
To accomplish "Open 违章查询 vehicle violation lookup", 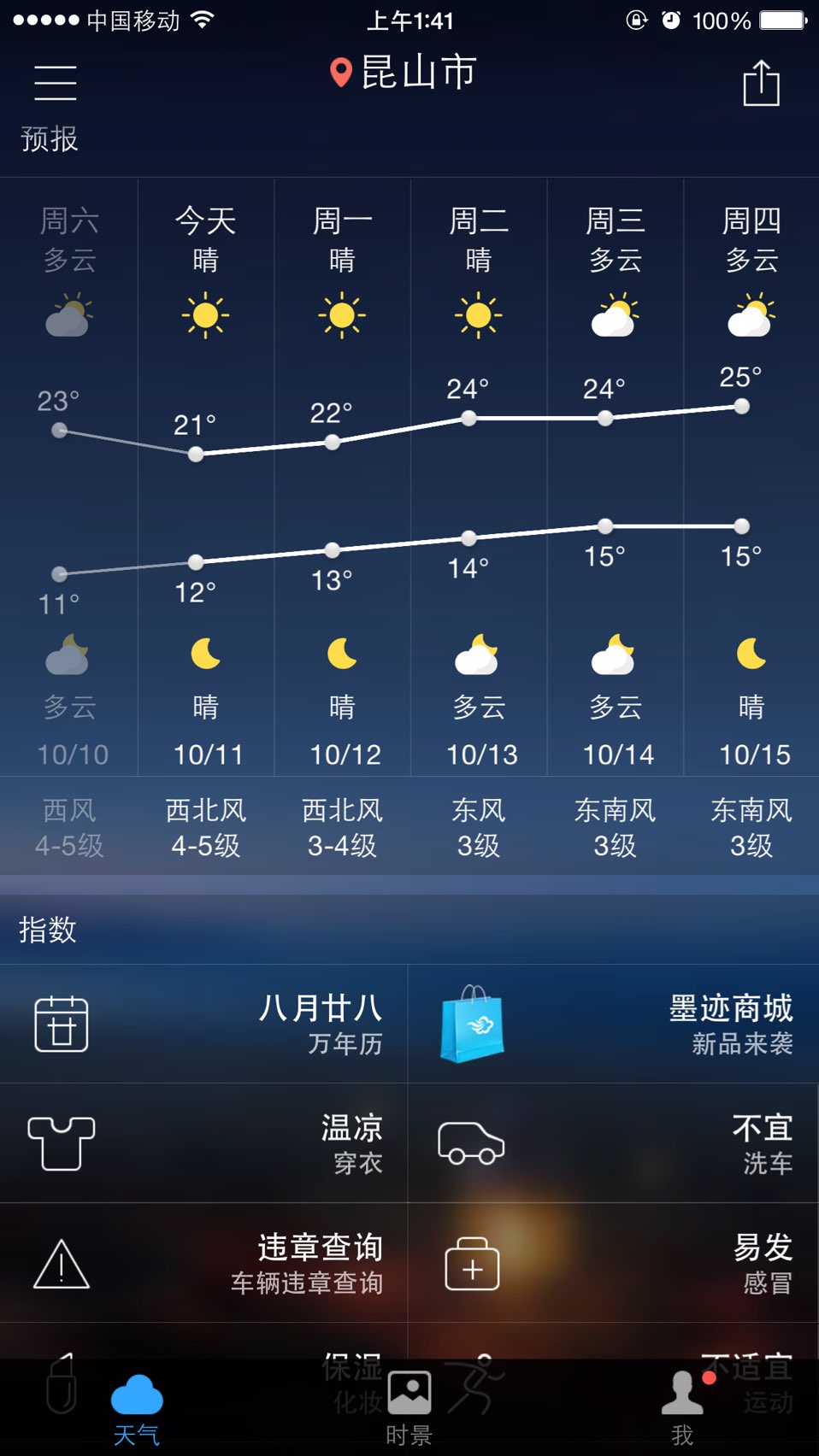I will click(203, 1263).
